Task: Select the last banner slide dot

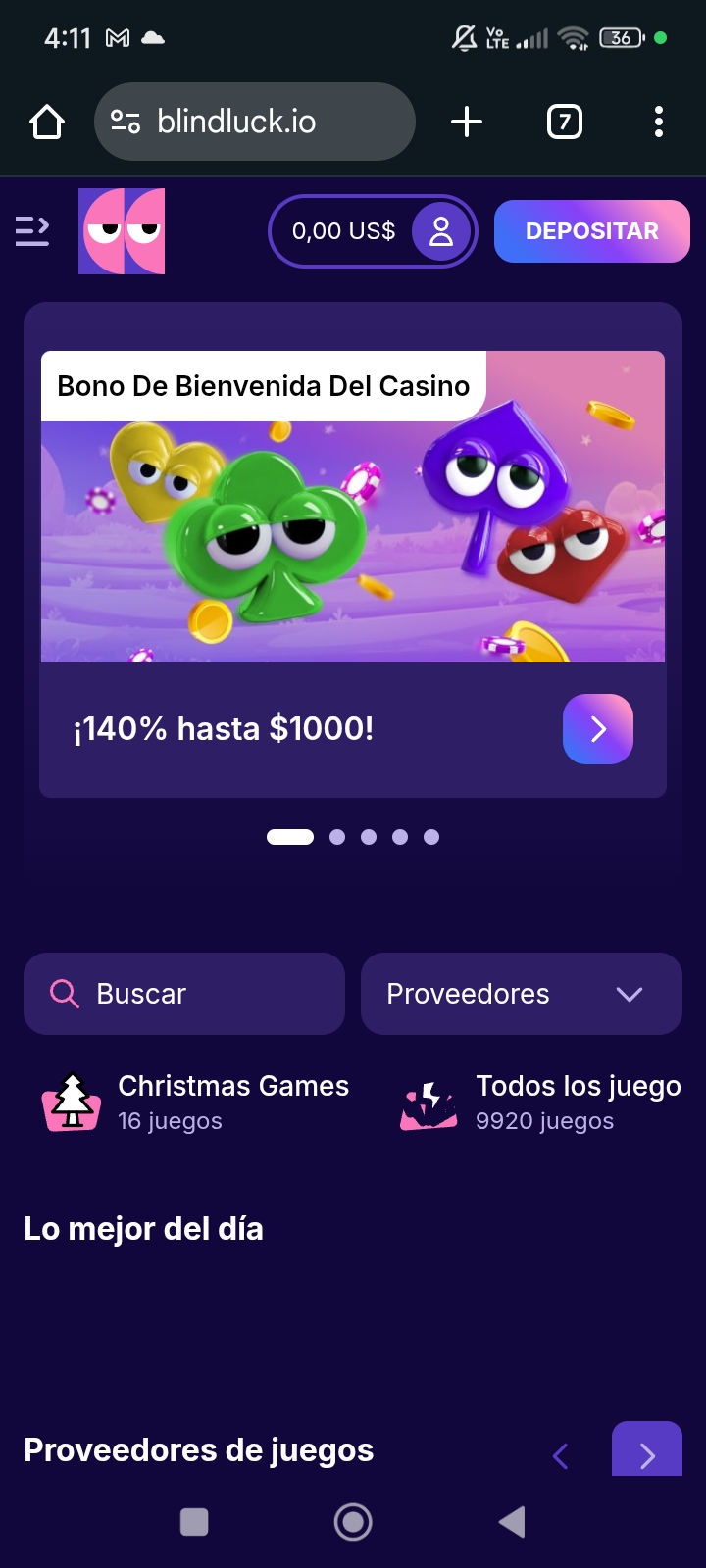Action: point(431,837)
